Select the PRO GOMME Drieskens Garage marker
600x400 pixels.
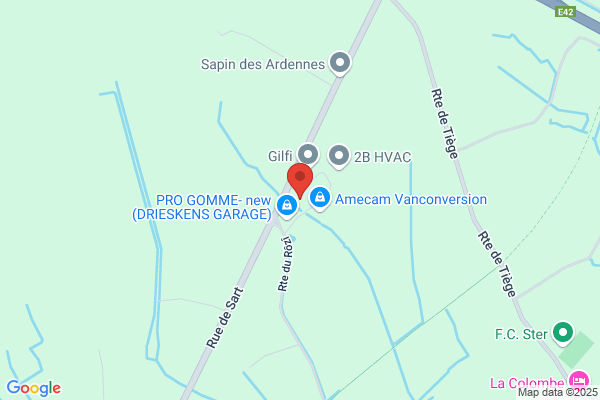[x=287, y=206]
